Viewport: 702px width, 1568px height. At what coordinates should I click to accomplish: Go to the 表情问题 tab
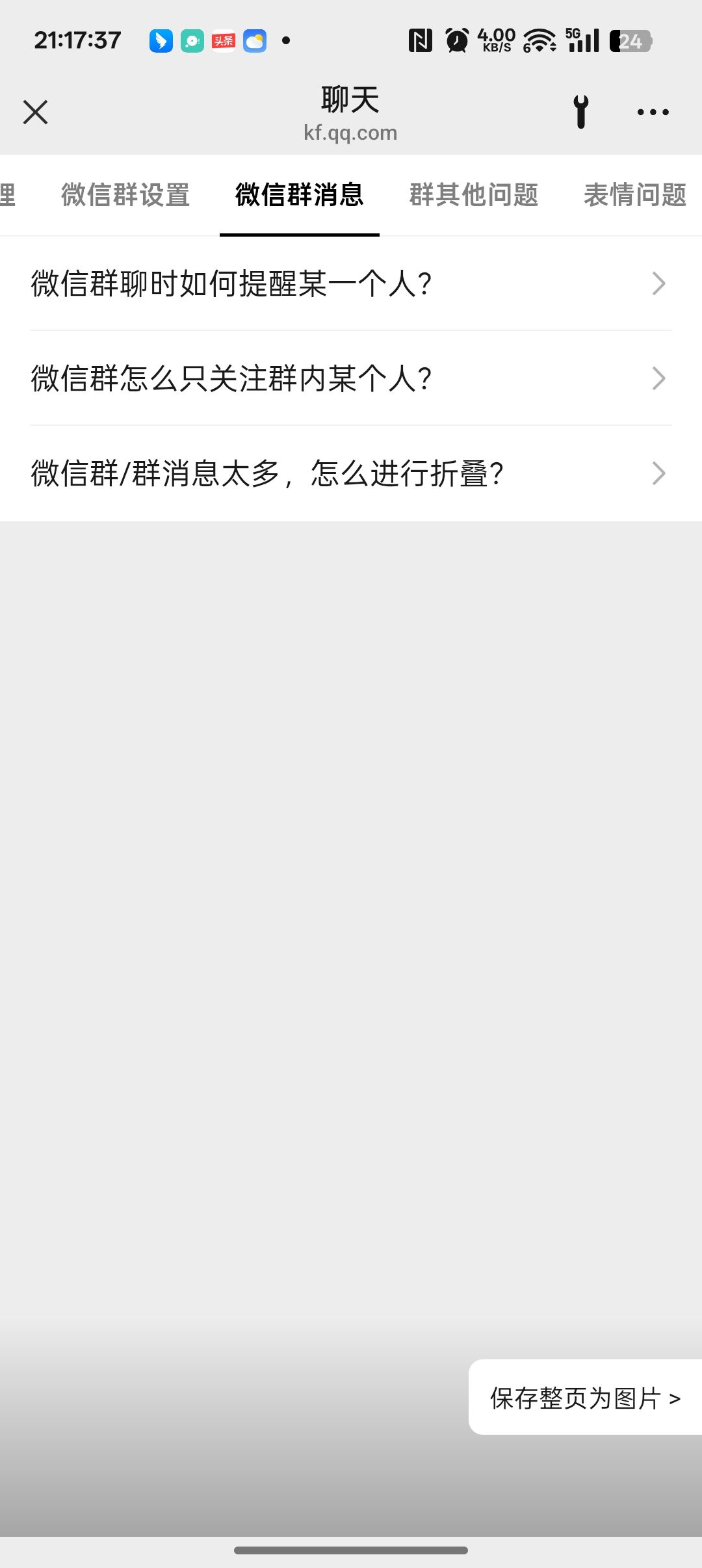click(x=634, y=195)
